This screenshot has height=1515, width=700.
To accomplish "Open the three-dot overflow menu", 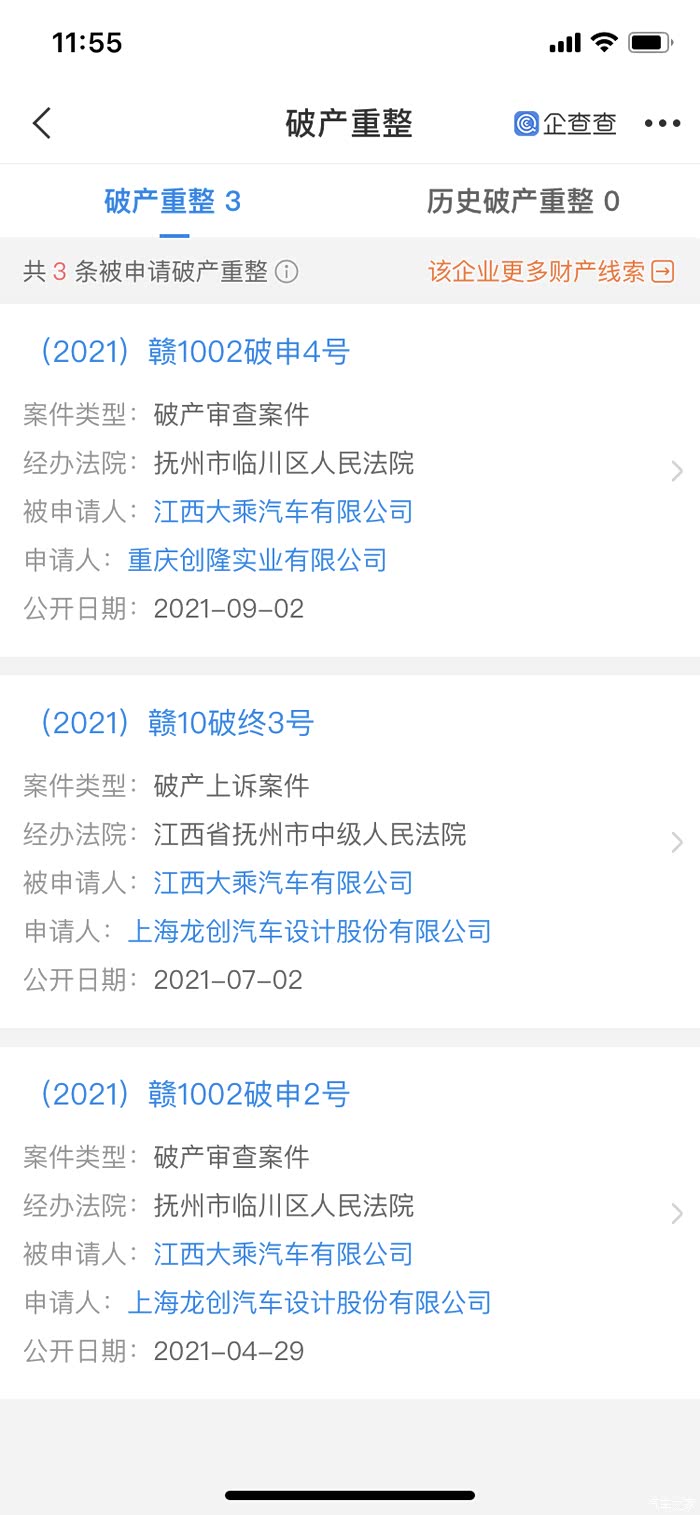I will click(662, 124).
